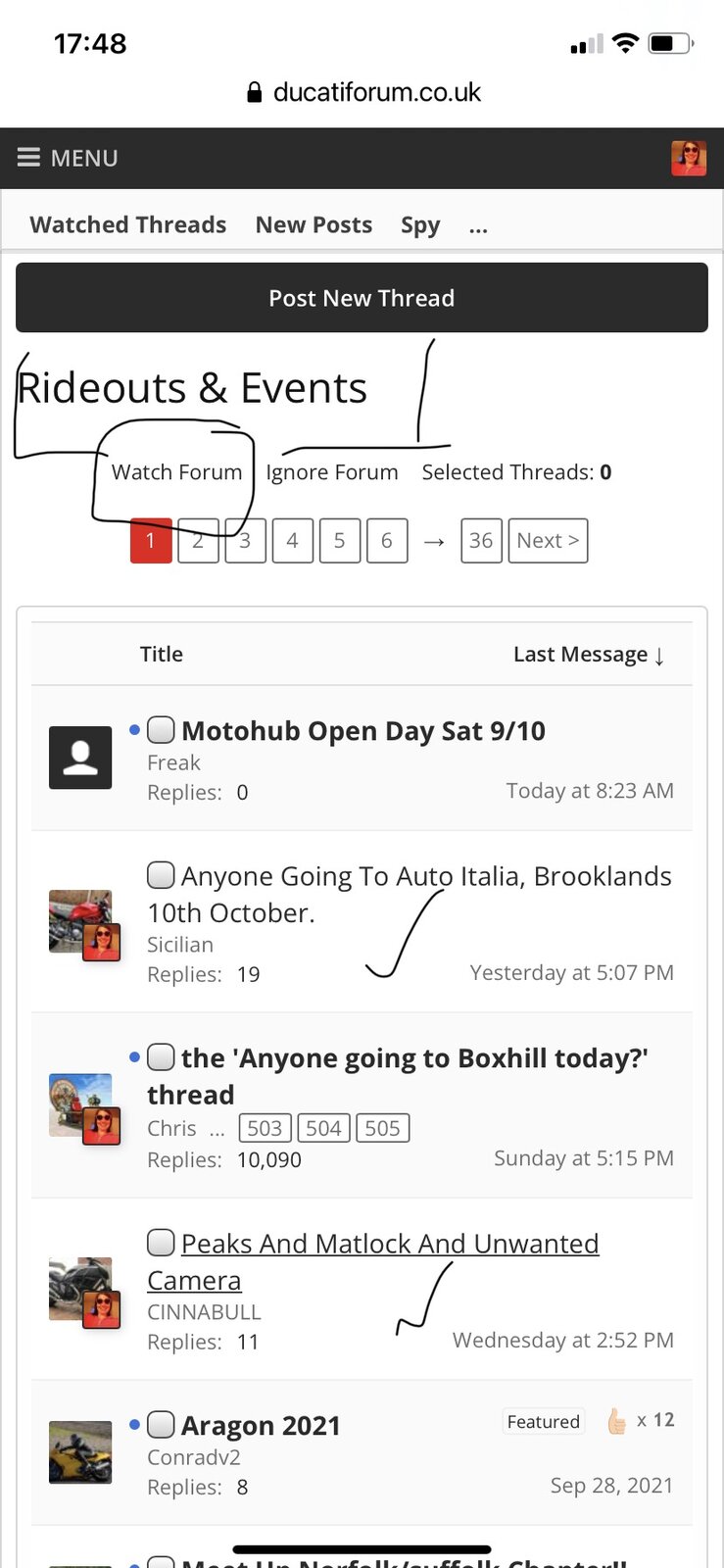Tap Ignore Forum link
This screenshot has height=1568, width=724.
pyautogui.click(x=331, y=472)
